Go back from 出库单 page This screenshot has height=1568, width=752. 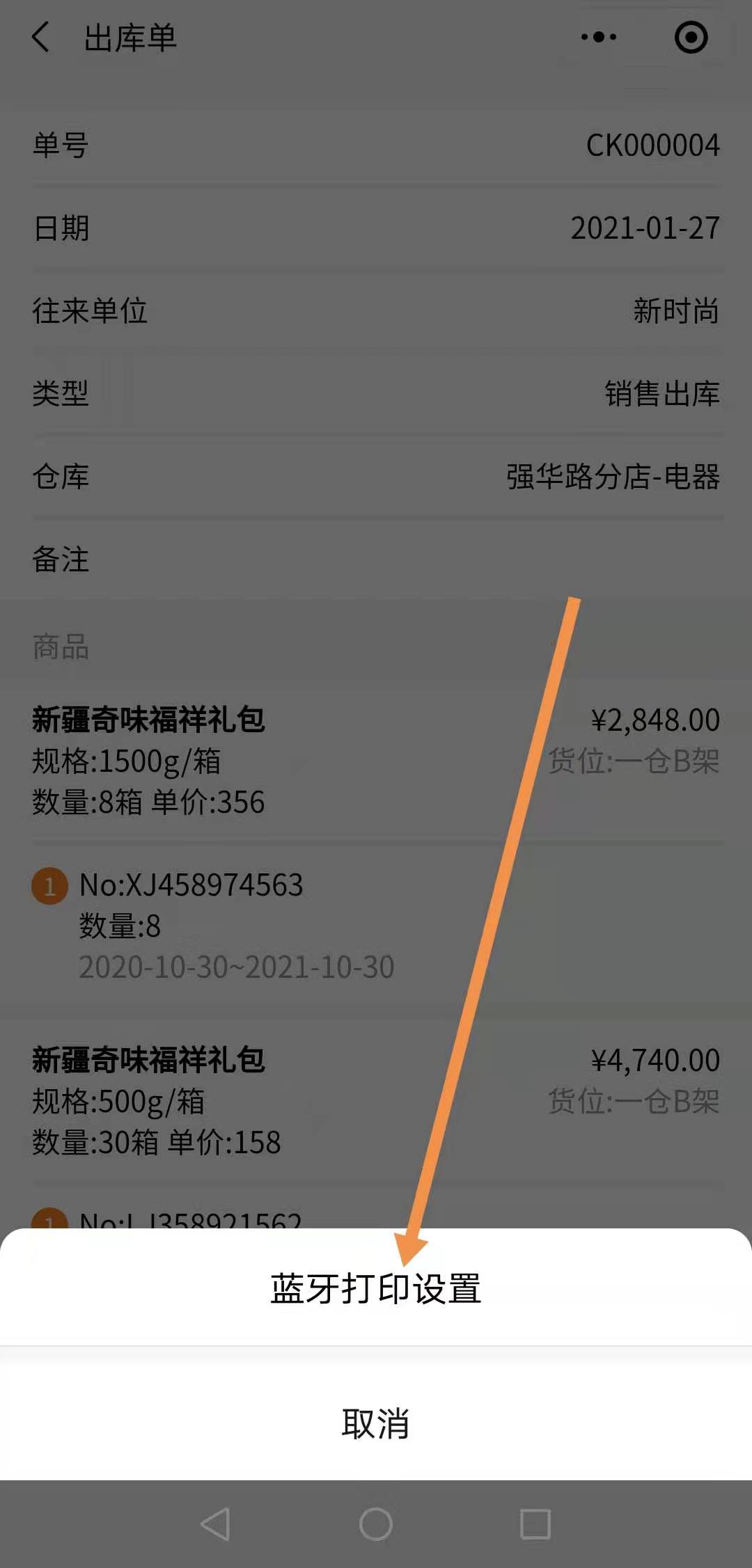click(x=42, y=37)
